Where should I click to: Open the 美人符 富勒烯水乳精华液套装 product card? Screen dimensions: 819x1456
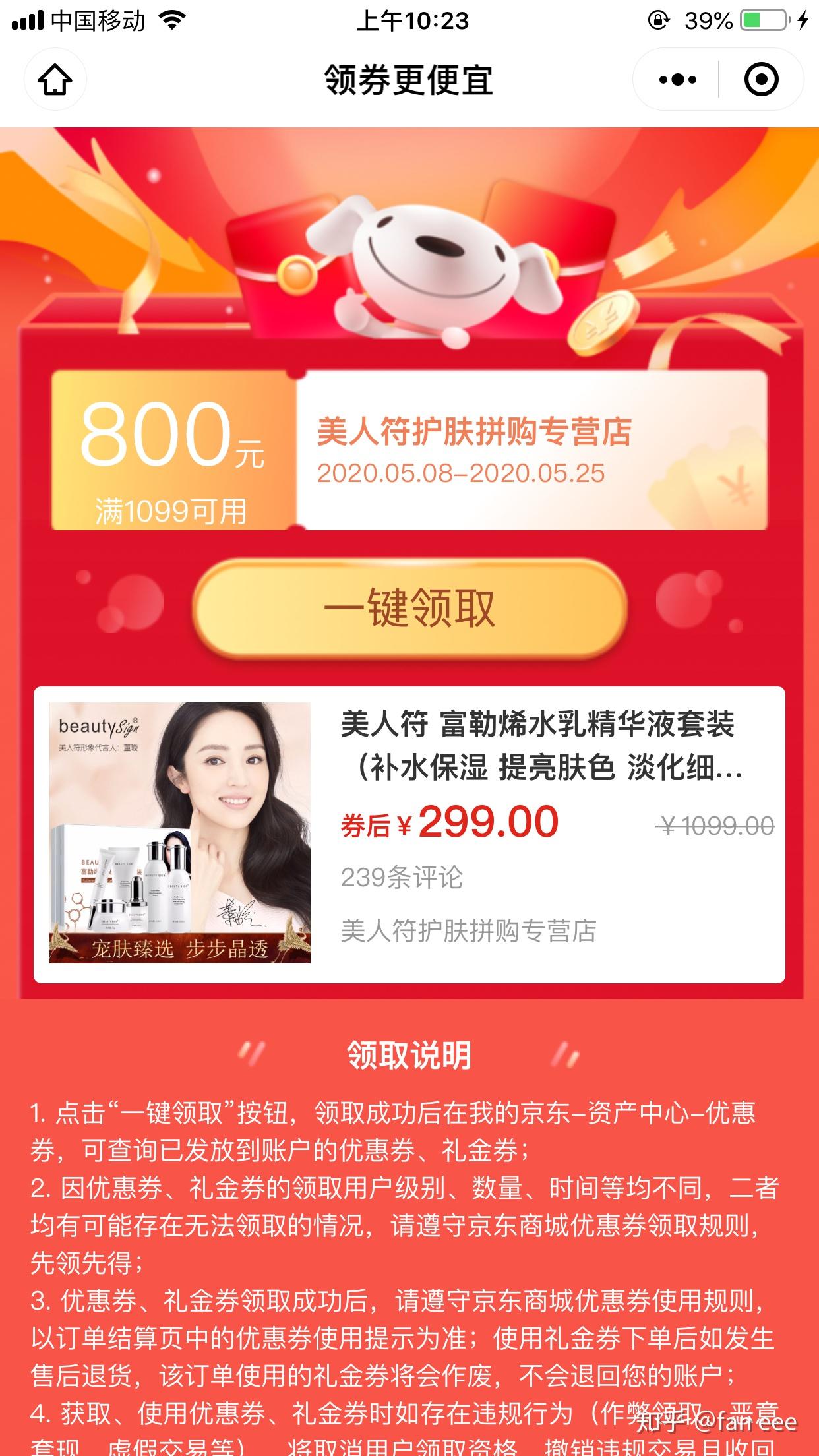[409, 834]
